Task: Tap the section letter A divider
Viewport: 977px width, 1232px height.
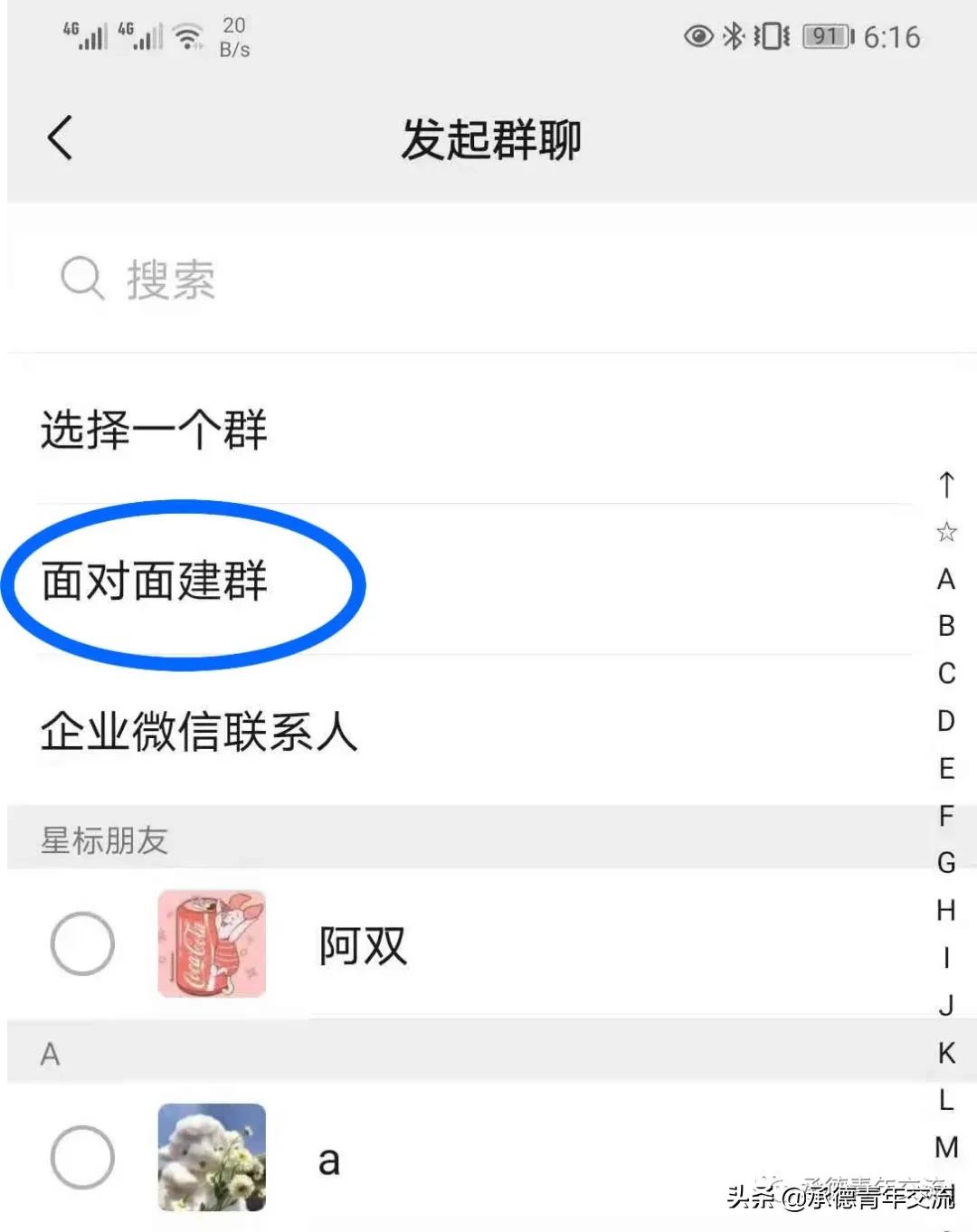Action: tap(50, 1052)
